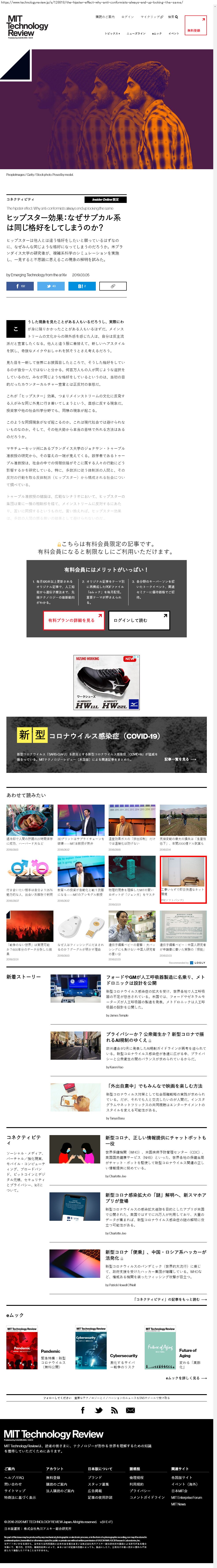Open the ニューズライン nav item

tap(136, 33)
